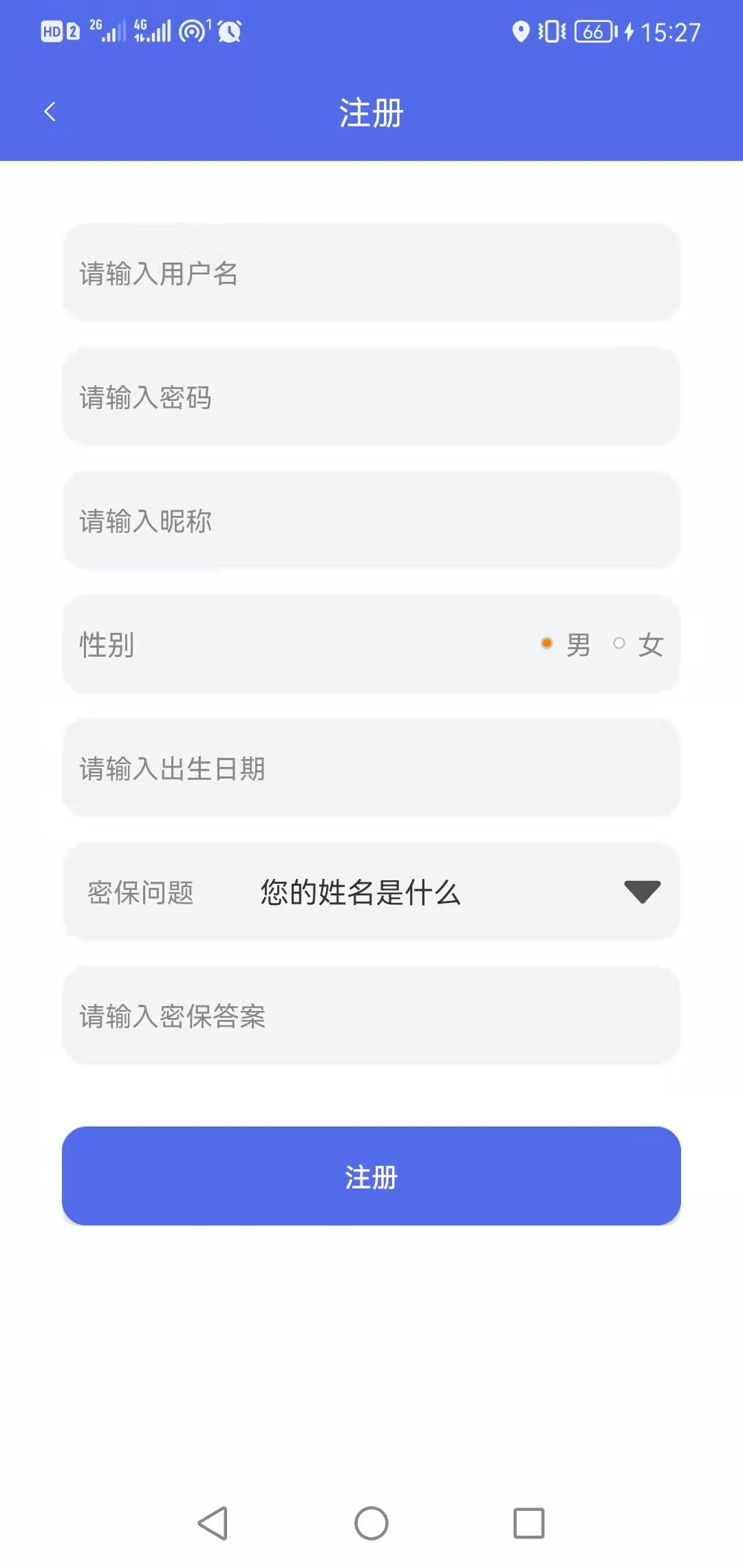Click the black triangle dropdown arrow

click(642, 892)
